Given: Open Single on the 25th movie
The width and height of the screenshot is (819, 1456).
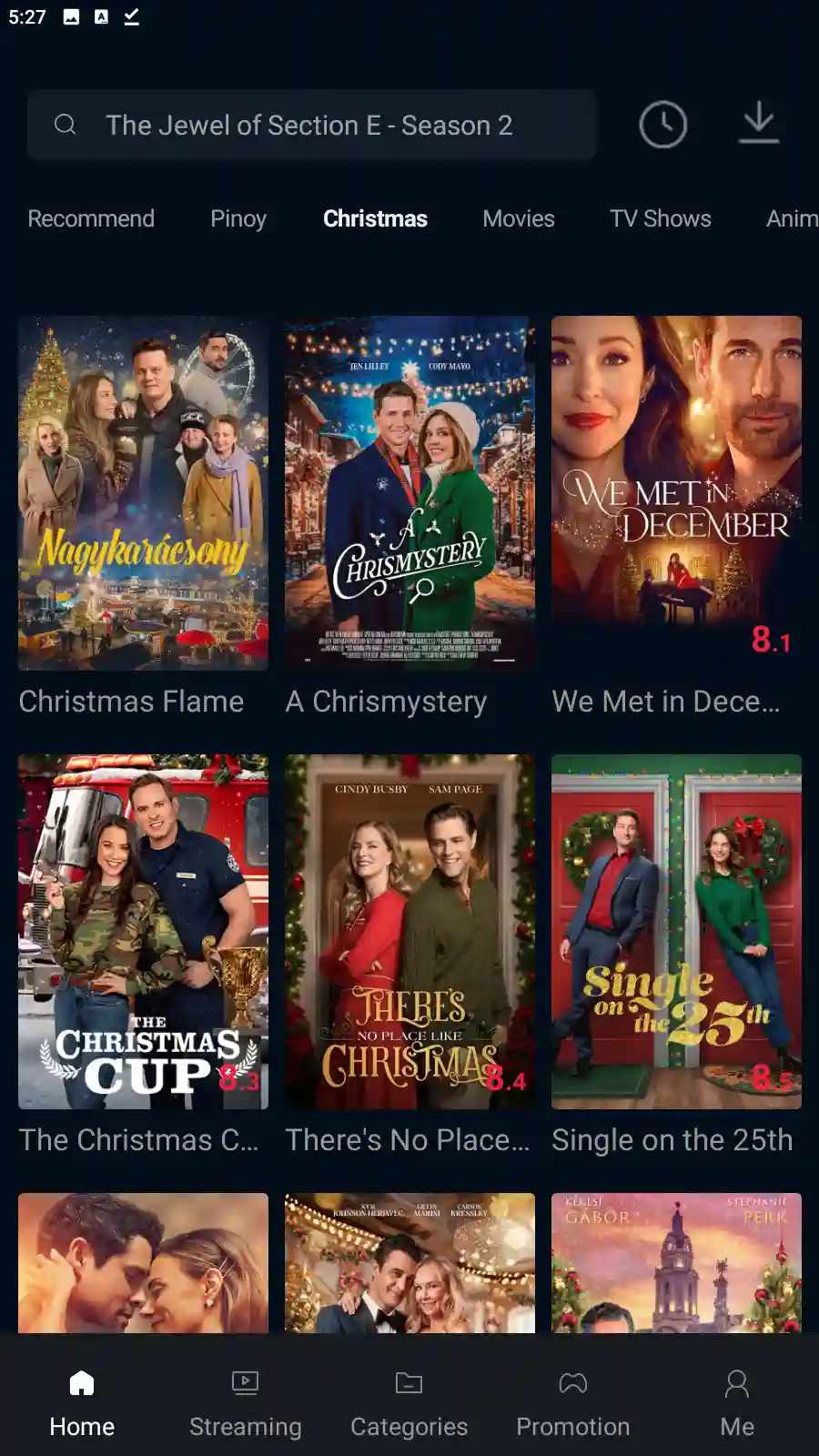Looking at the screenshot, I should pyautogui.click(x=676, y=931).
